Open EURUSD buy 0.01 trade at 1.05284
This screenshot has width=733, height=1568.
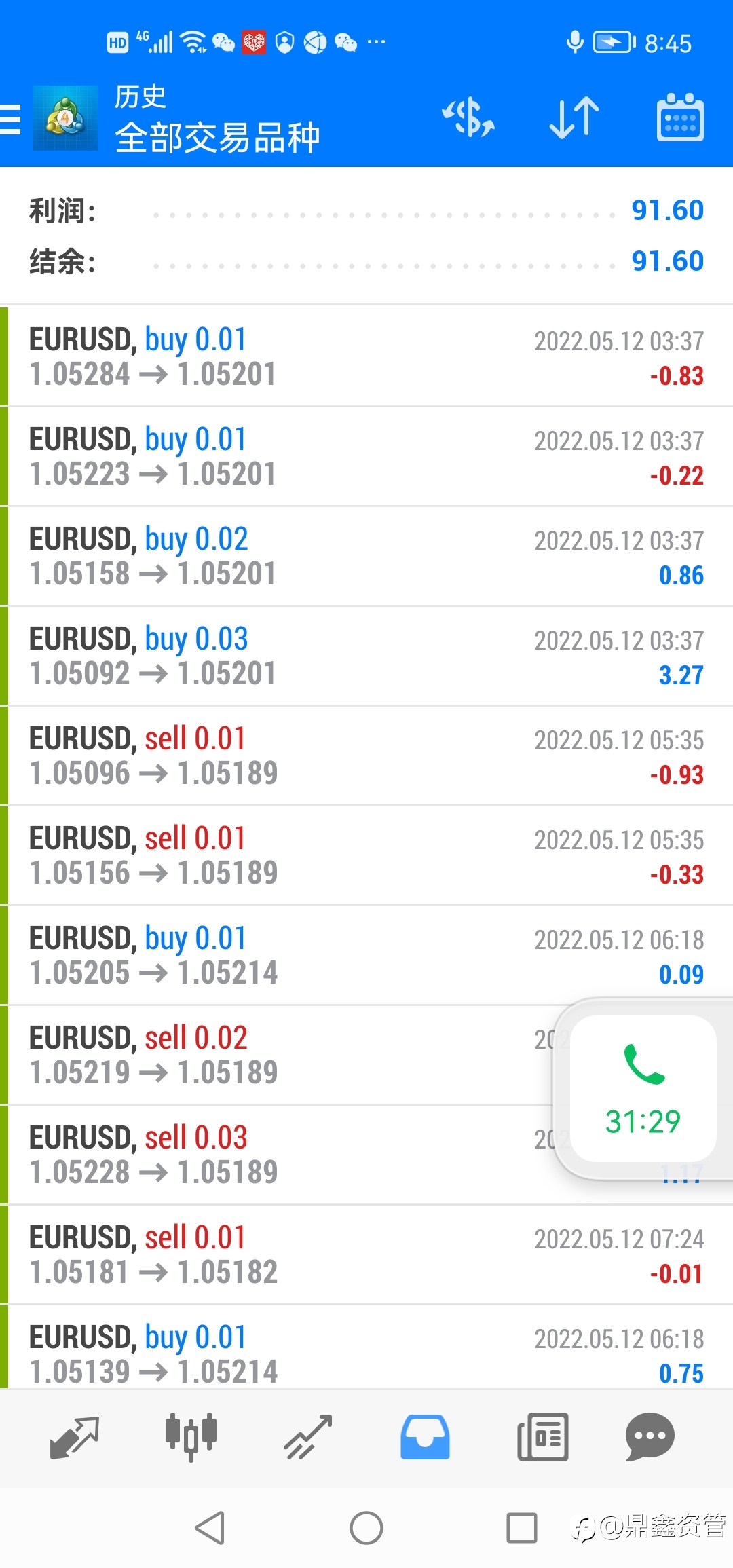(366, 356)
